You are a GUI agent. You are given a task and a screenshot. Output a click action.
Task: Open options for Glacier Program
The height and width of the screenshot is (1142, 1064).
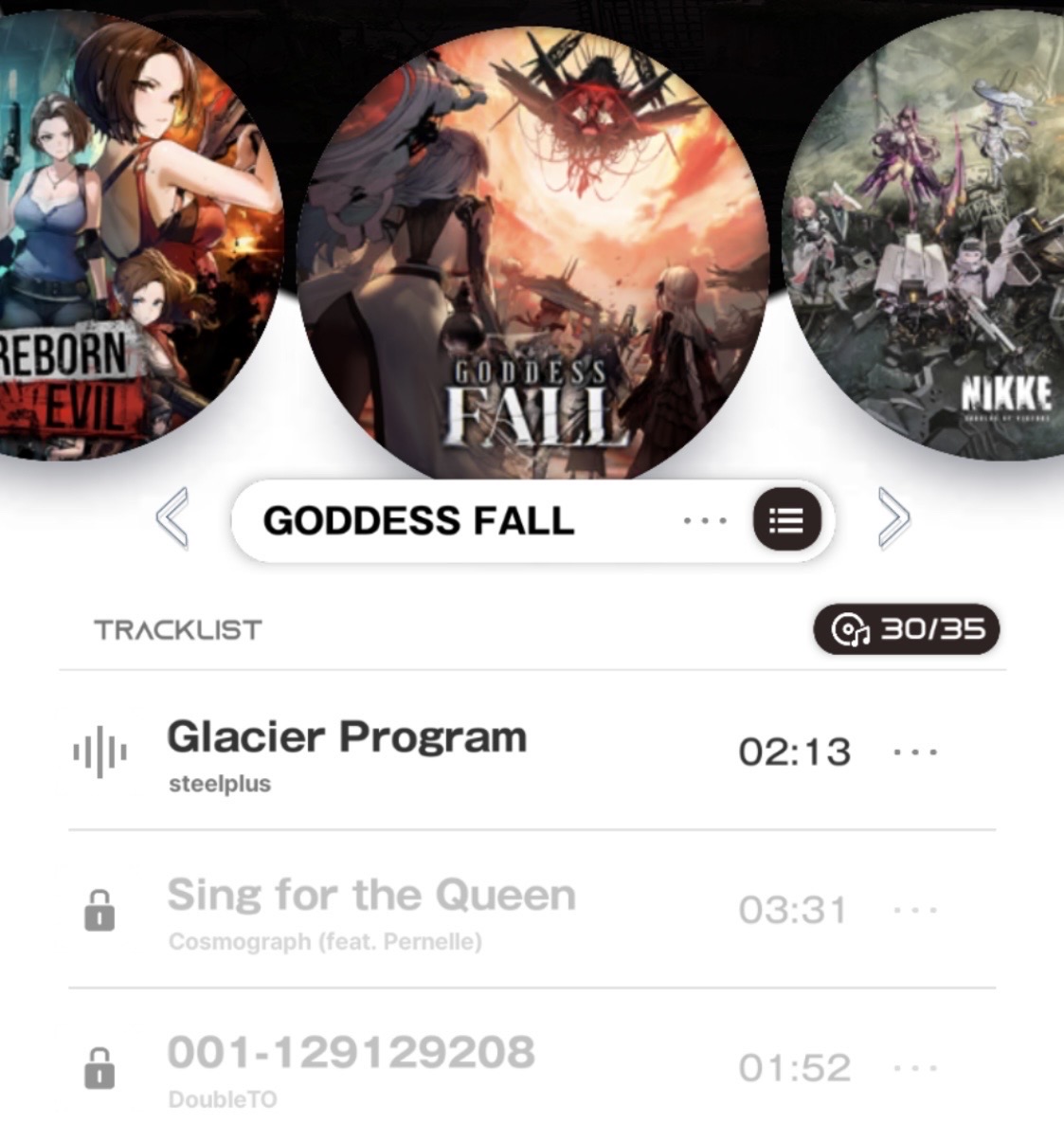tap(915, 753)
